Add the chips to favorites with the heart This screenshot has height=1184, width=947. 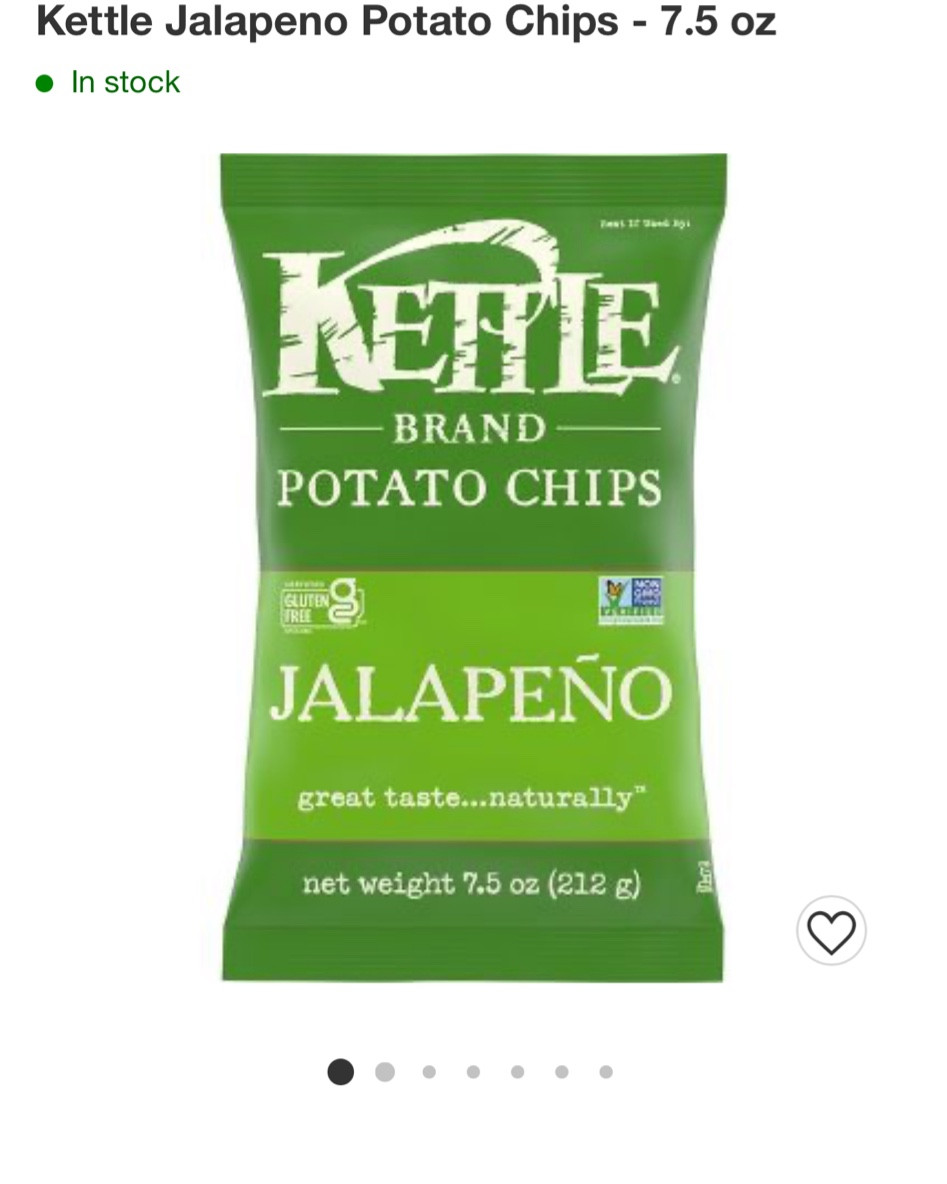click(831, 931)
